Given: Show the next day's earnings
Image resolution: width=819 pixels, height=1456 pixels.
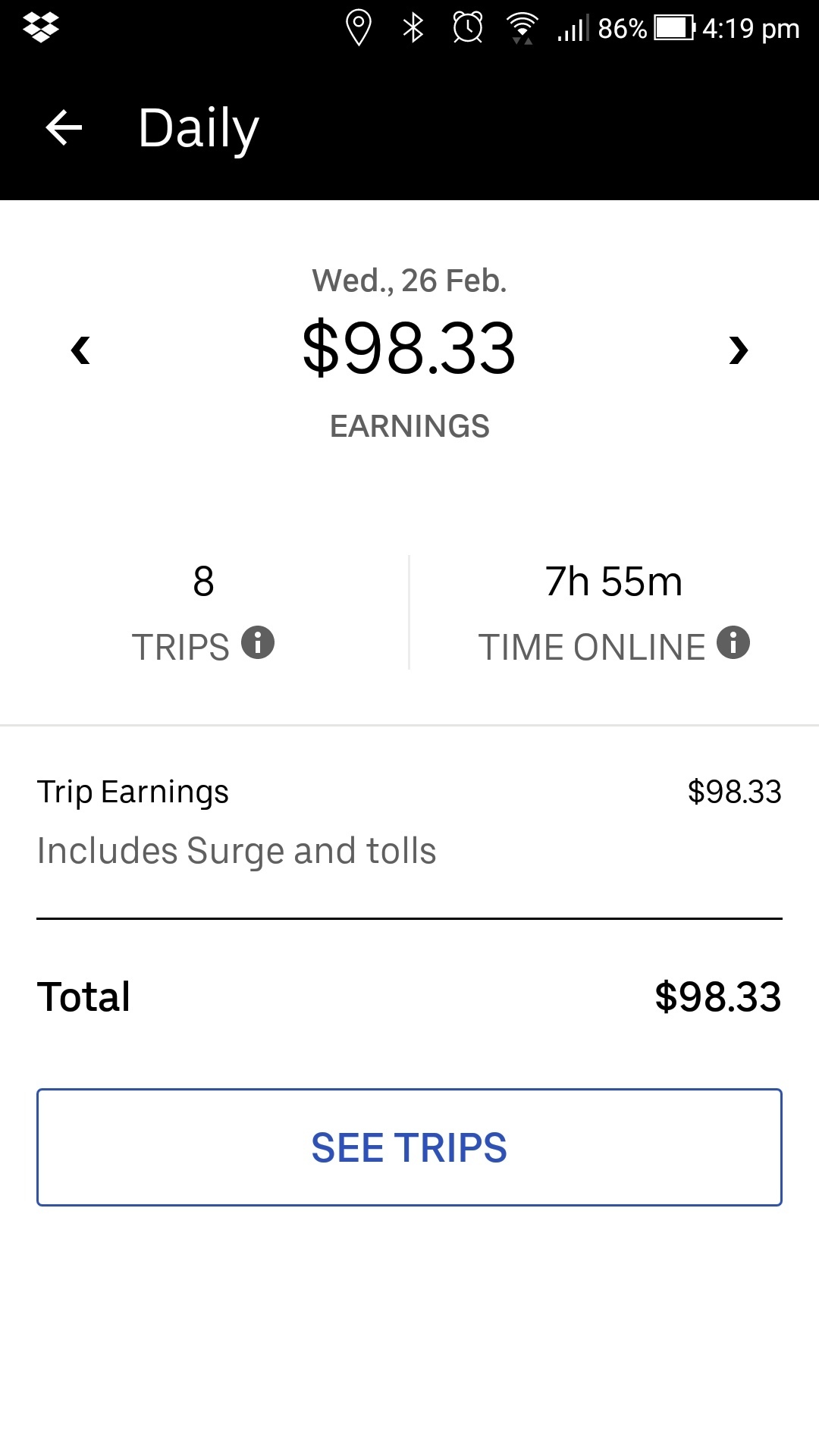Looking at the screenshot, I should coord(738,350).
